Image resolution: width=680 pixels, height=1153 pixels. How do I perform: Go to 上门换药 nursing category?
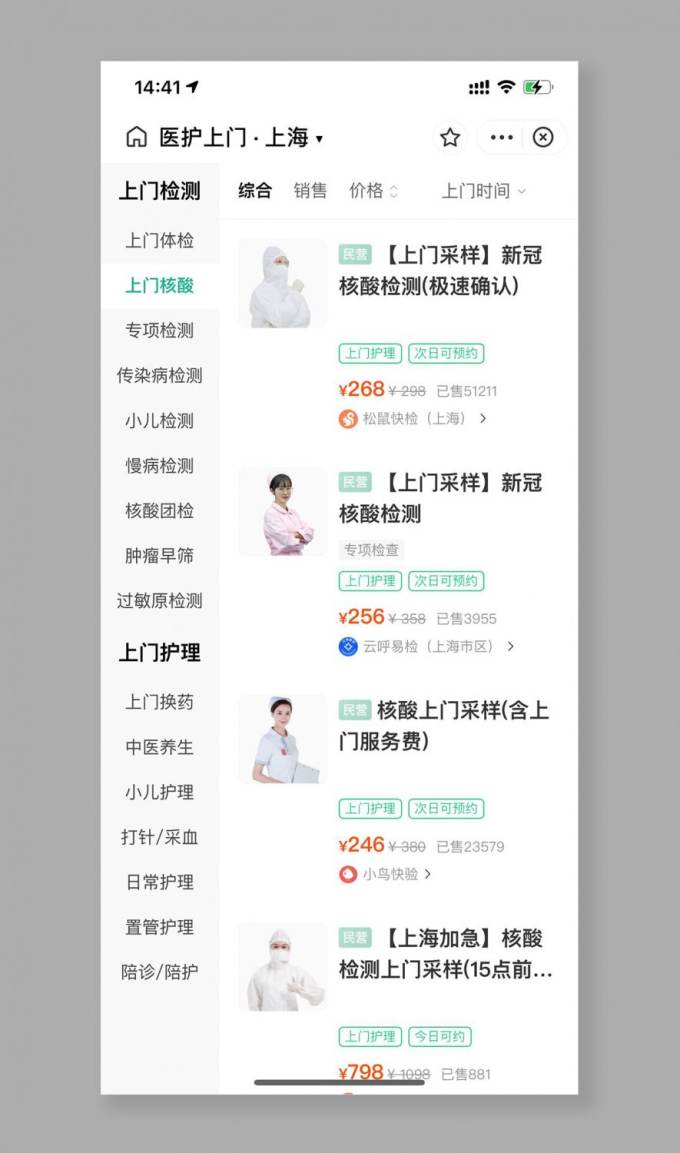[x=159, y=702]
